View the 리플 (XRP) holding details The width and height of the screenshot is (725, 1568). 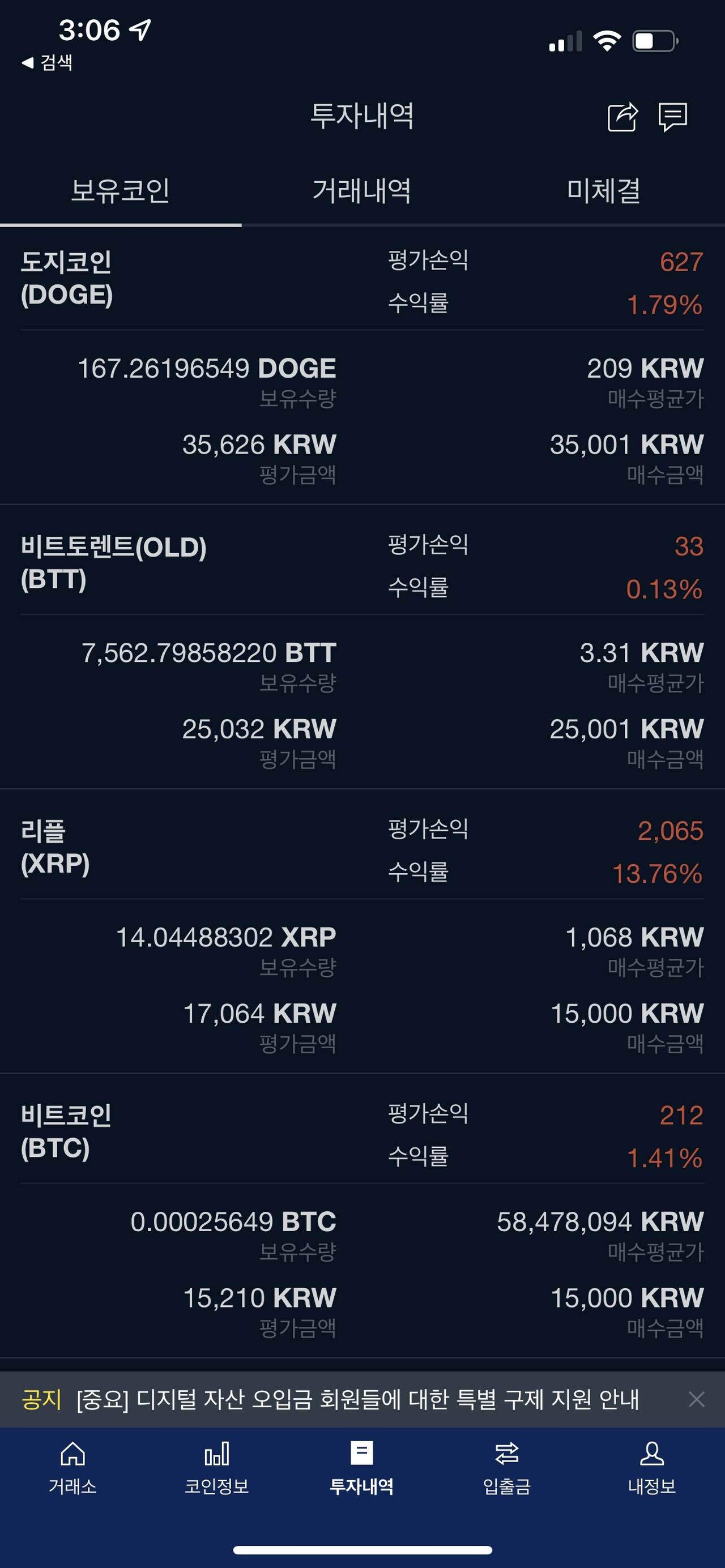pos(55,847)
